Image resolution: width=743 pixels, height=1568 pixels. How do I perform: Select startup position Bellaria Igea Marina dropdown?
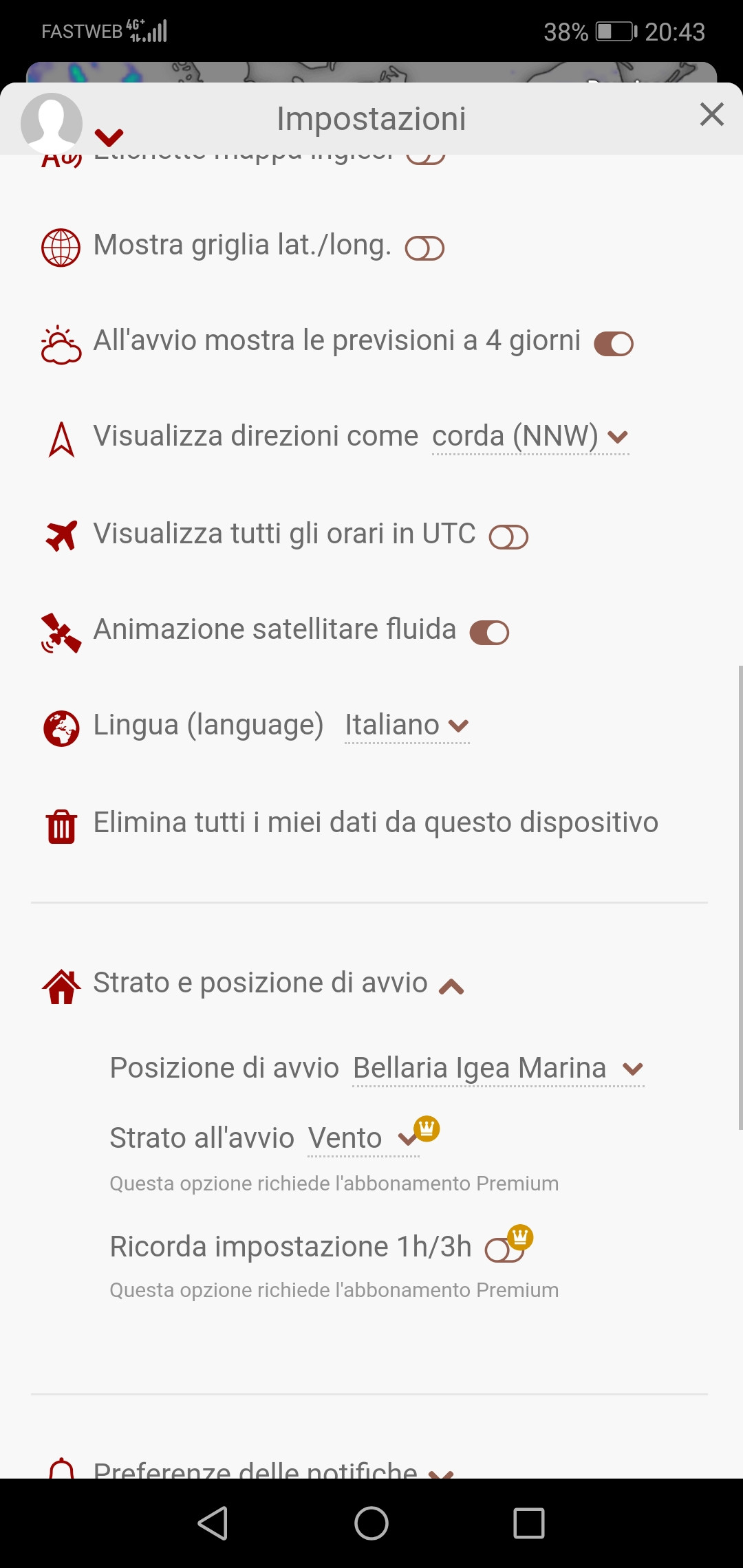point(499,1069)
